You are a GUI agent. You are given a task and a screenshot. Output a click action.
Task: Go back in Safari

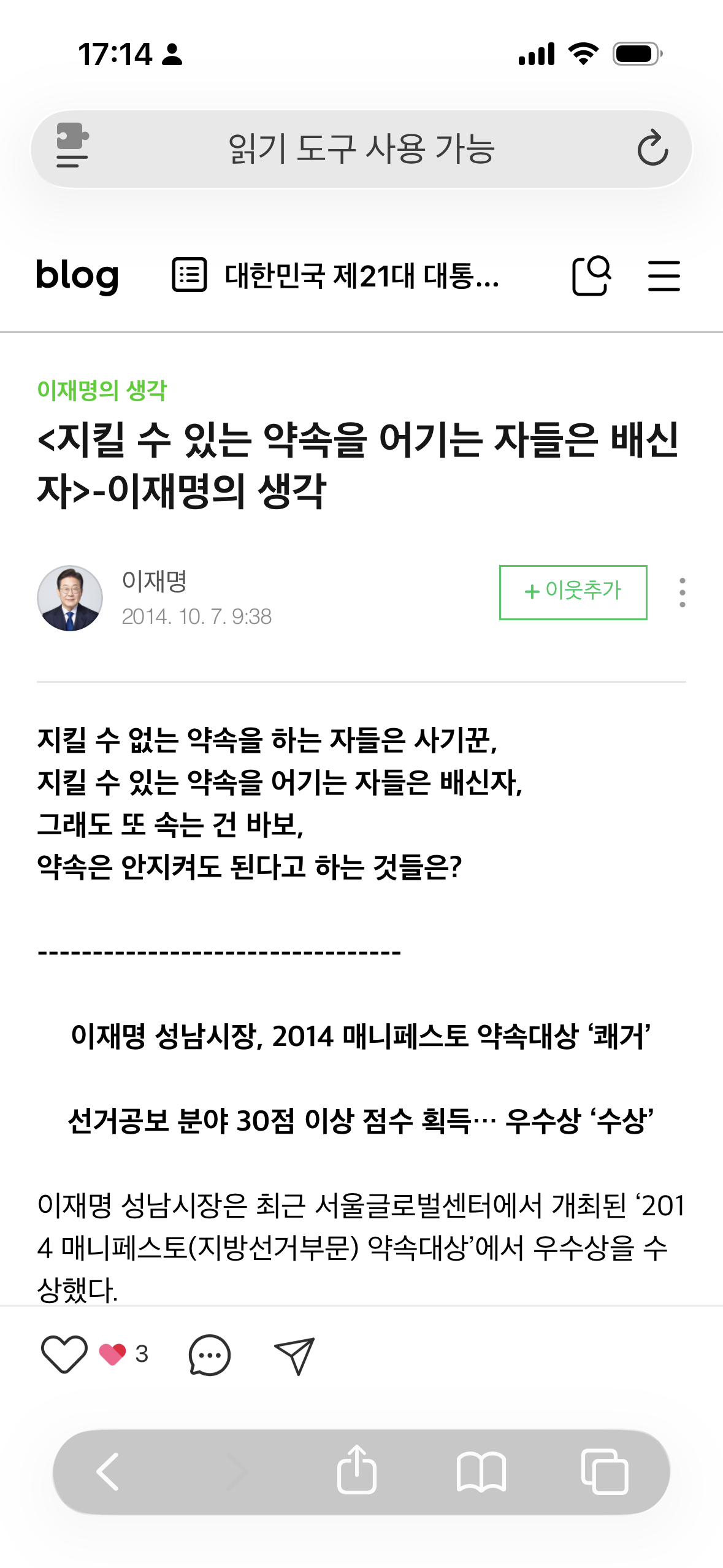click(x=108, y=1471)
